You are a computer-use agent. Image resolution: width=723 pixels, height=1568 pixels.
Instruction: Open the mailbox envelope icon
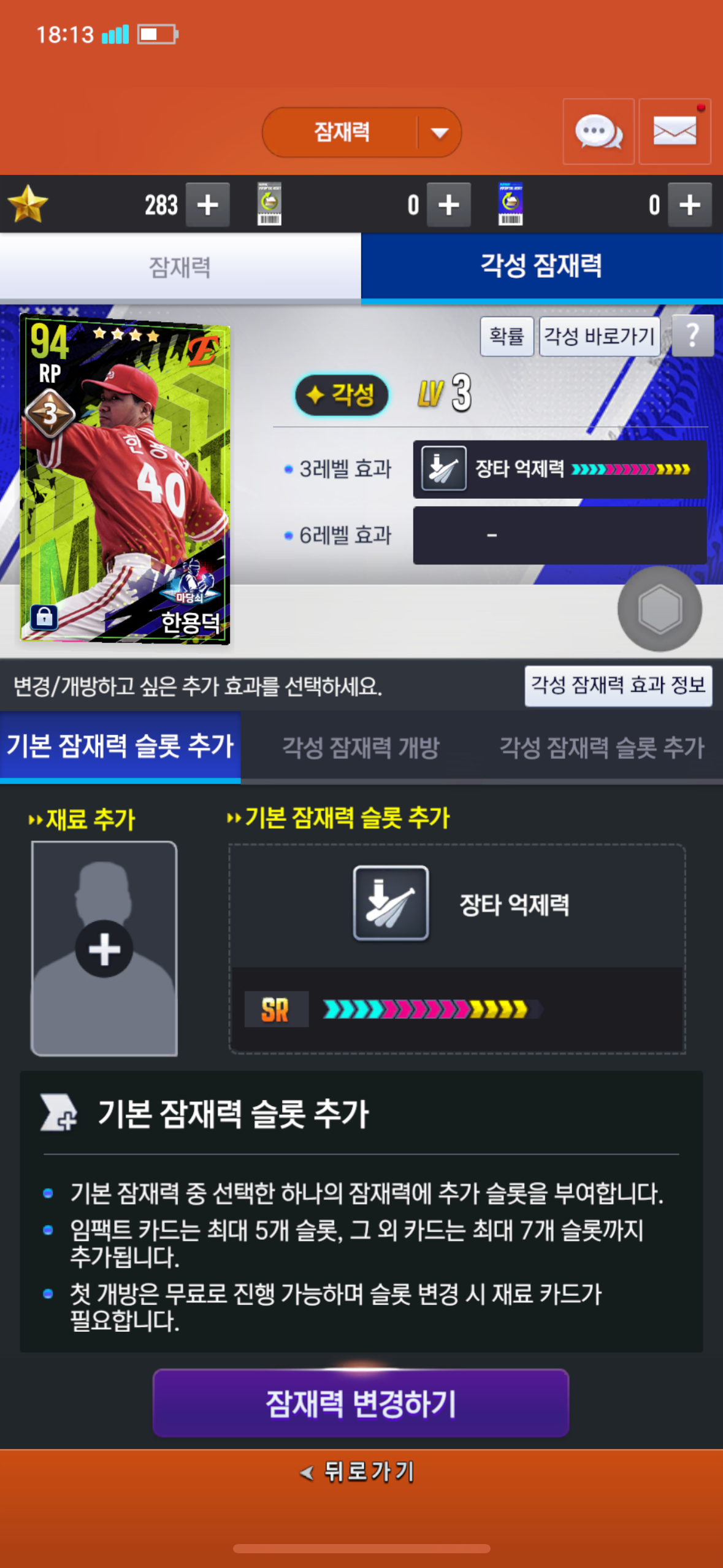pos(675,131)
